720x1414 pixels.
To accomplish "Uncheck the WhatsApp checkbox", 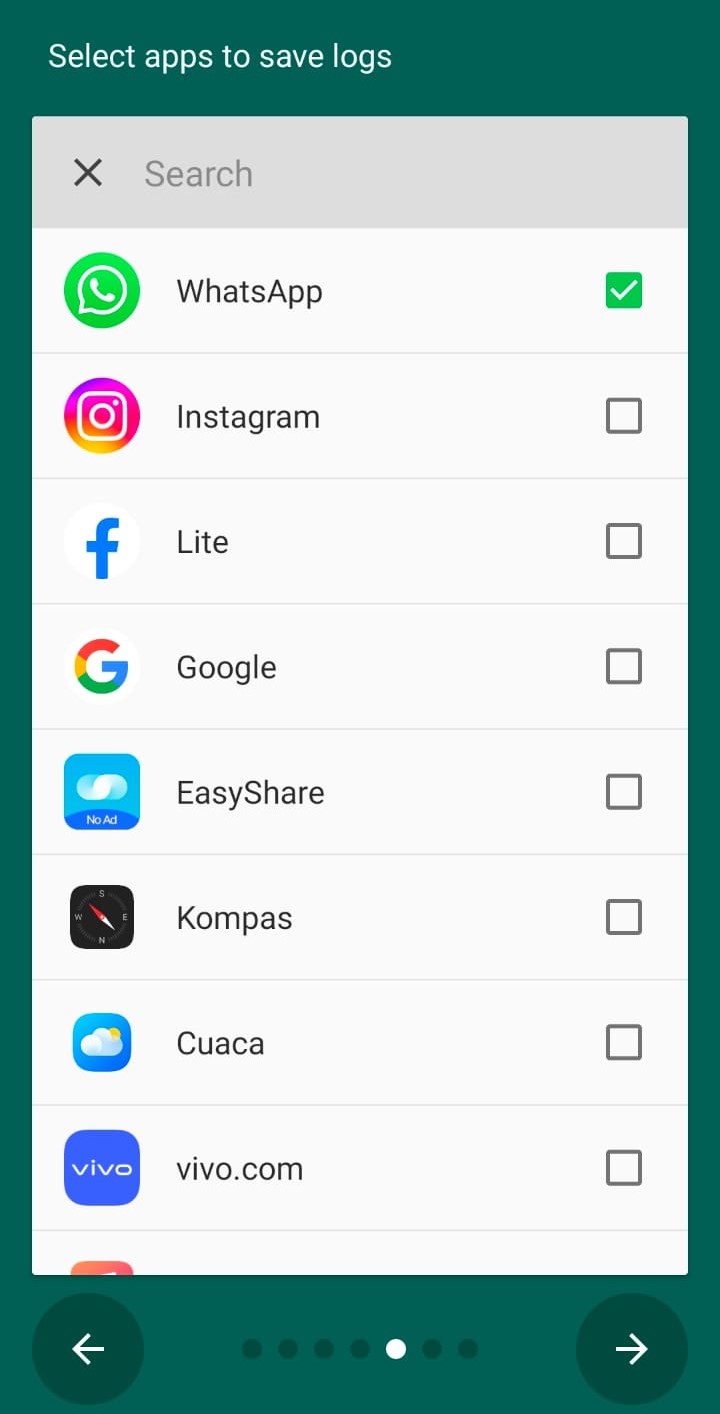I will tap(624, 291).
